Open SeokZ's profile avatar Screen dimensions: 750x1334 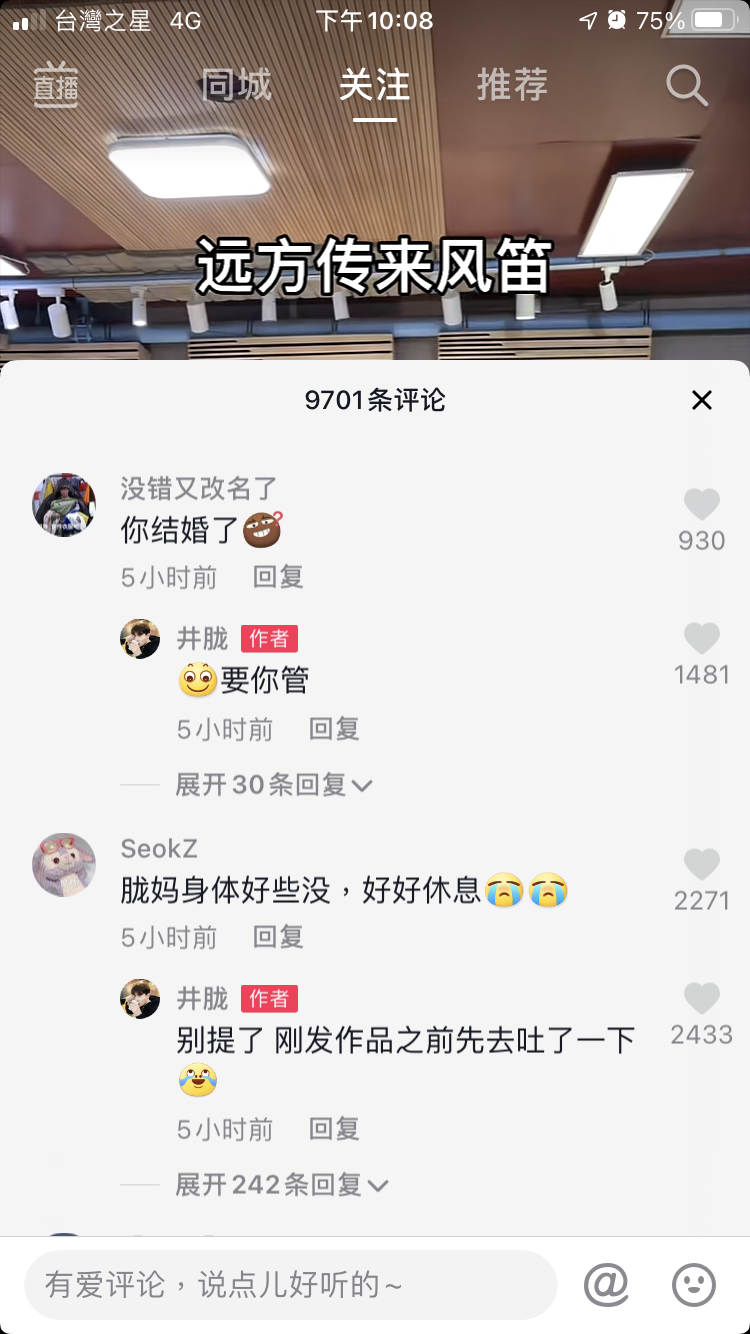pos(64,865)
